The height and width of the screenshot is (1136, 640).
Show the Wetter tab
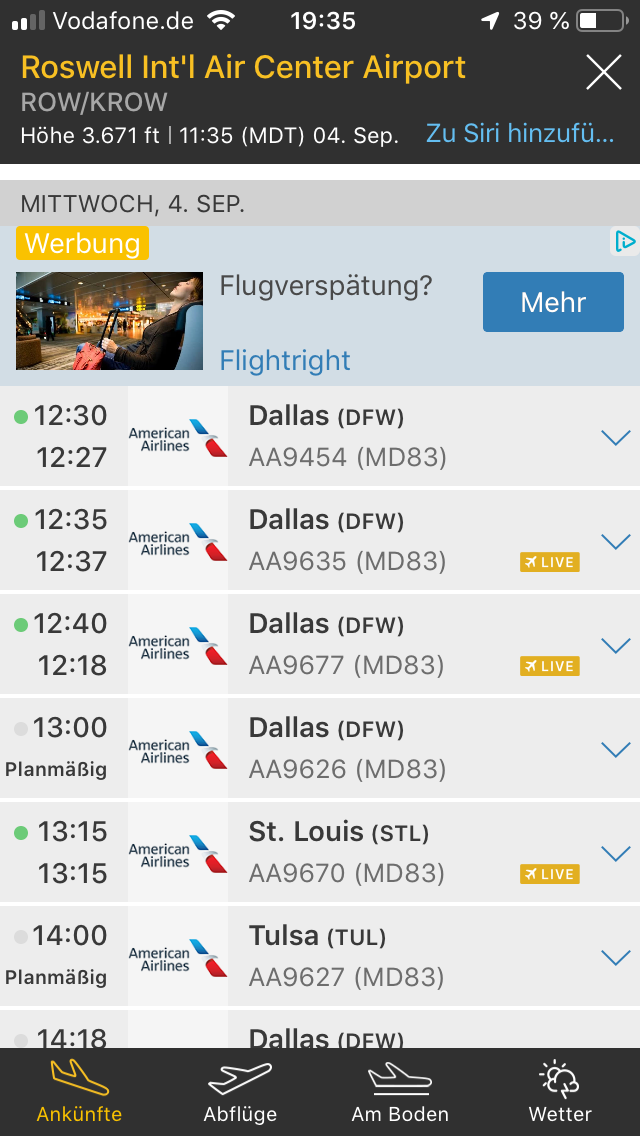click(x=560, y=1091)
